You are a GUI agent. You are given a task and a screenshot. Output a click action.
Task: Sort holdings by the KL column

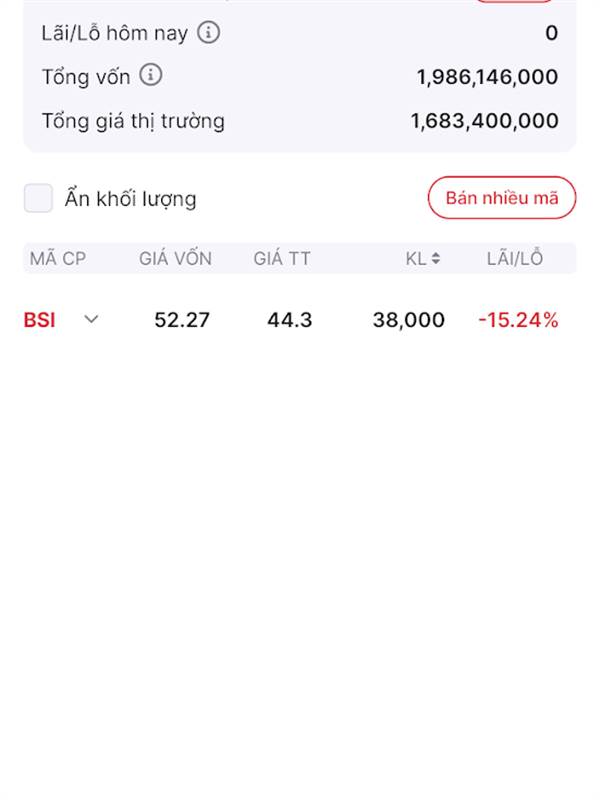[424, 259]
